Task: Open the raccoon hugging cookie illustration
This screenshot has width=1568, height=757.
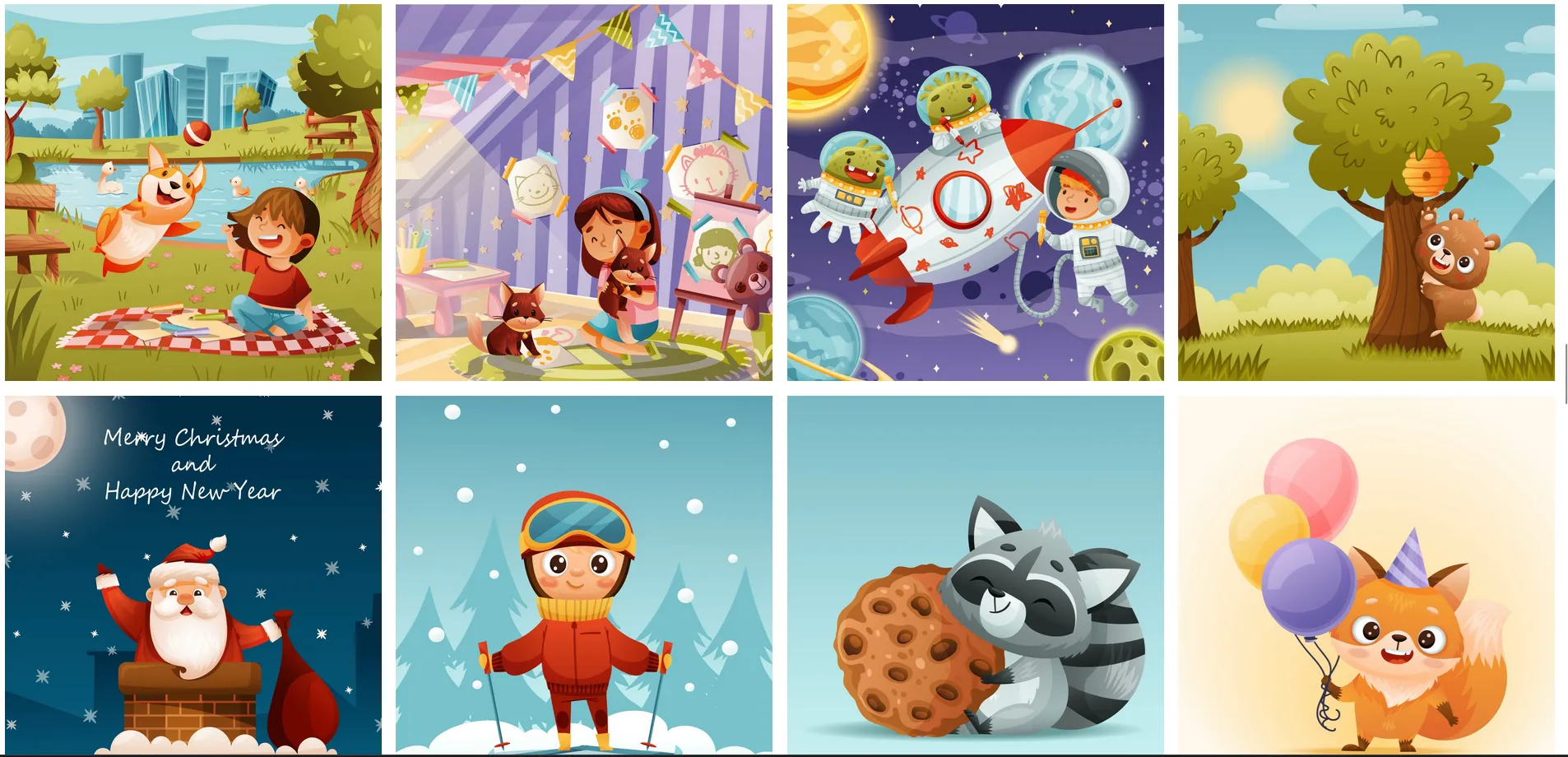Action: pyautogui.click(x=975, y=574)
